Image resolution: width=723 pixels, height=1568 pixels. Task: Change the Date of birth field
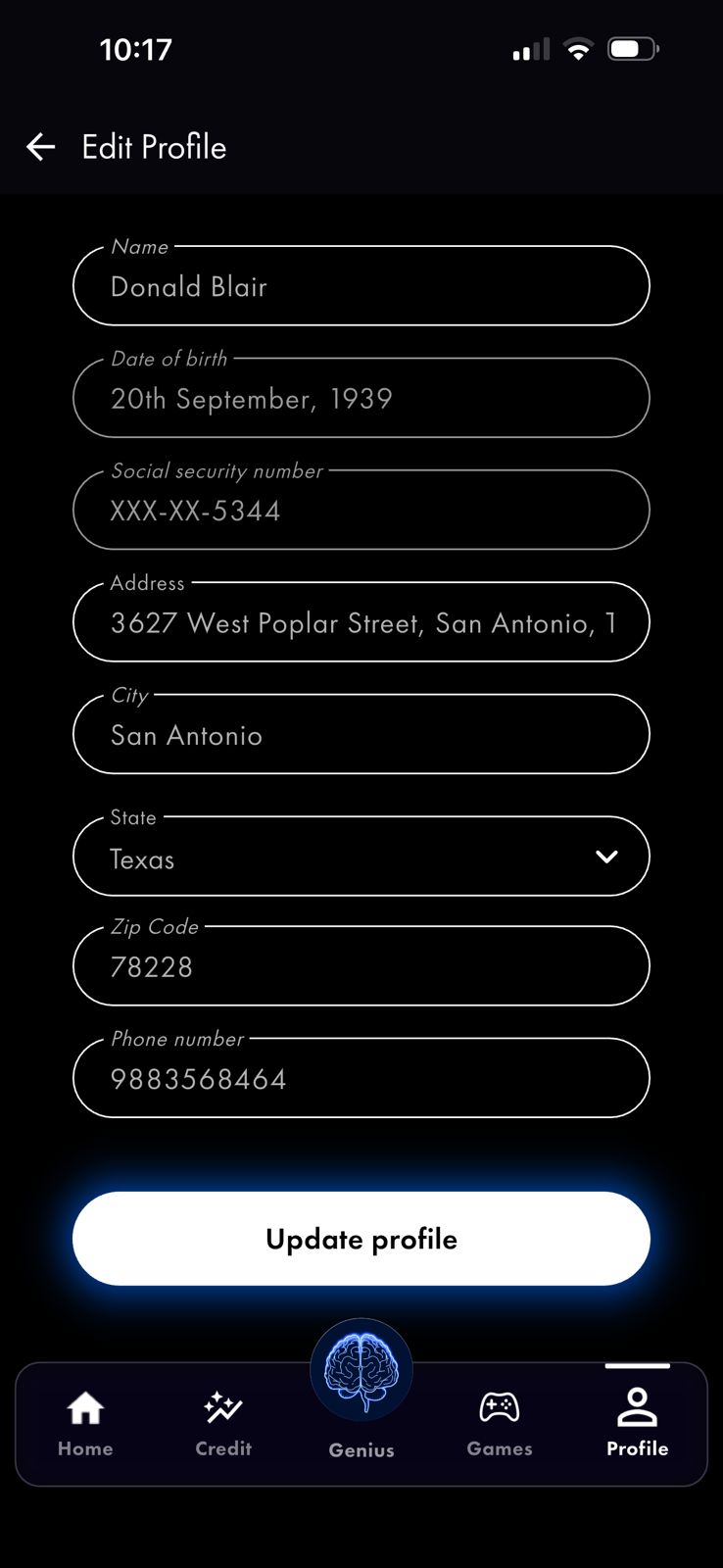(x=361, y=399)
